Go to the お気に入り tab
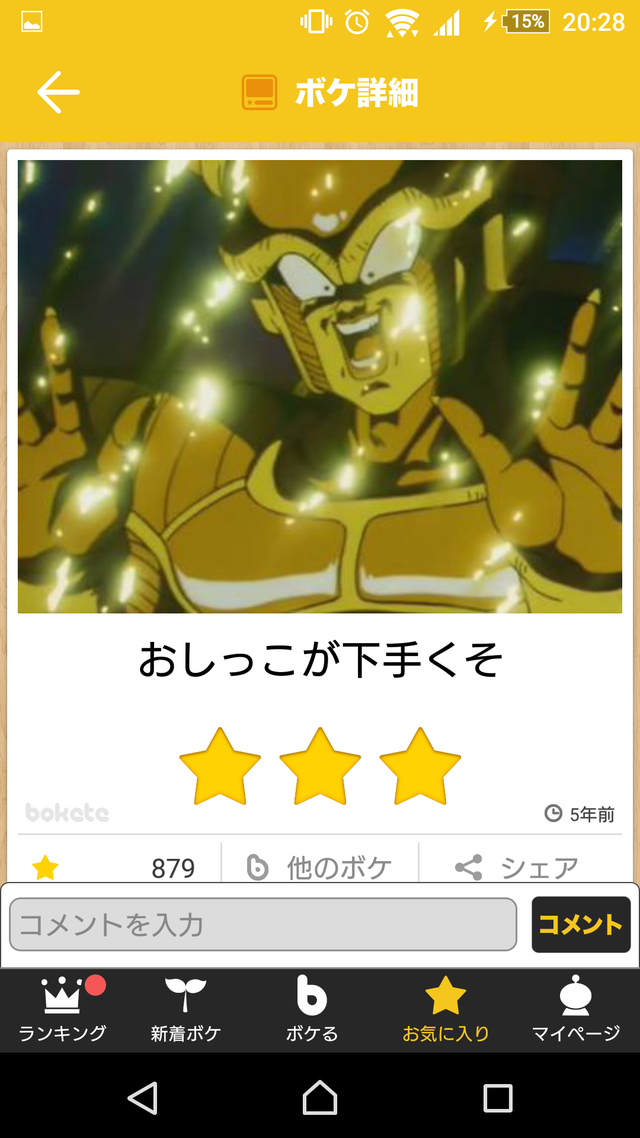 pyautogui.click(x=446, y=1010)
